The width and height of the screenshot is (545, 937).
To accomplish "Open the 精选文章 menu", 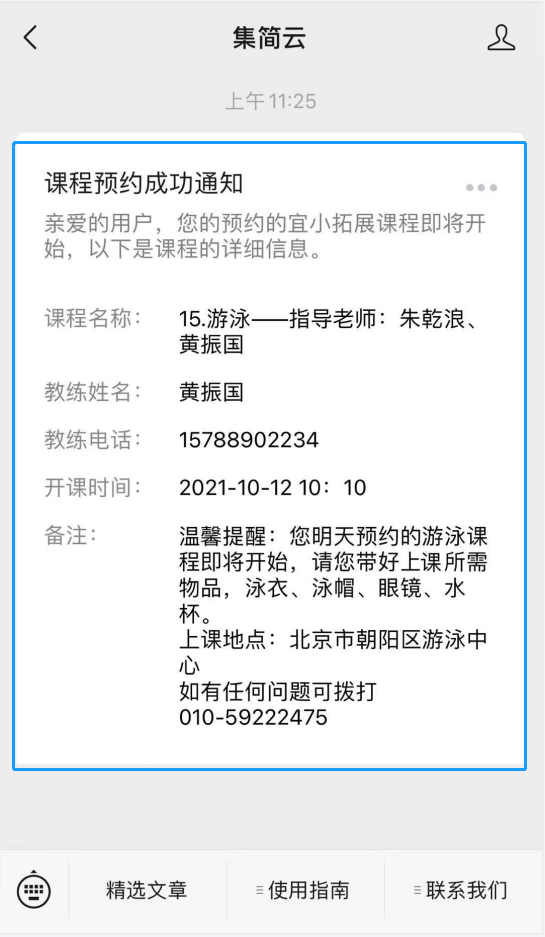I will [147, 890].
